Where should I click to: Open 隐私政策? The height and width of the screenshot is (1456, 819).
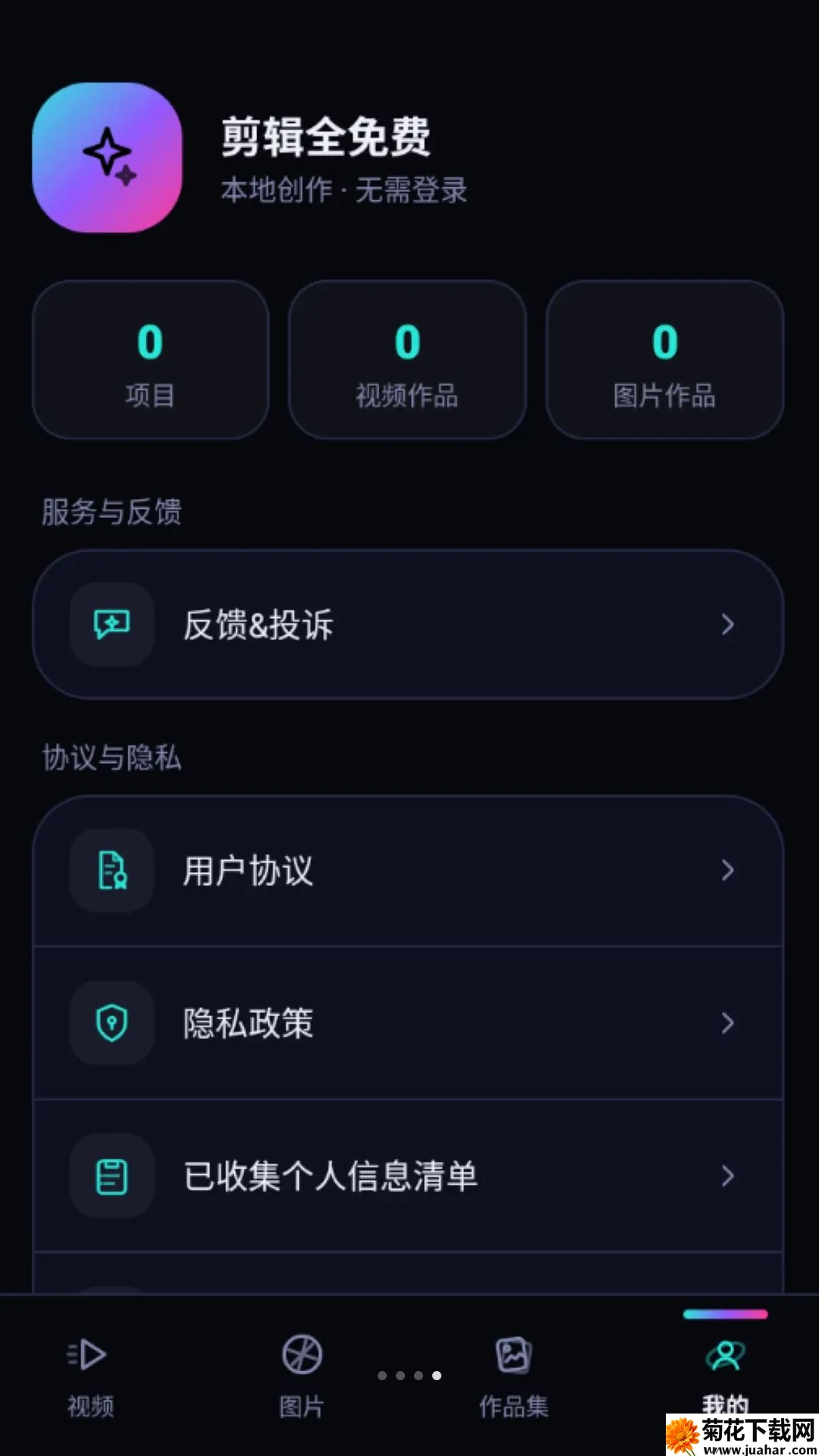pyautogui.click(x=408, y=1023)
